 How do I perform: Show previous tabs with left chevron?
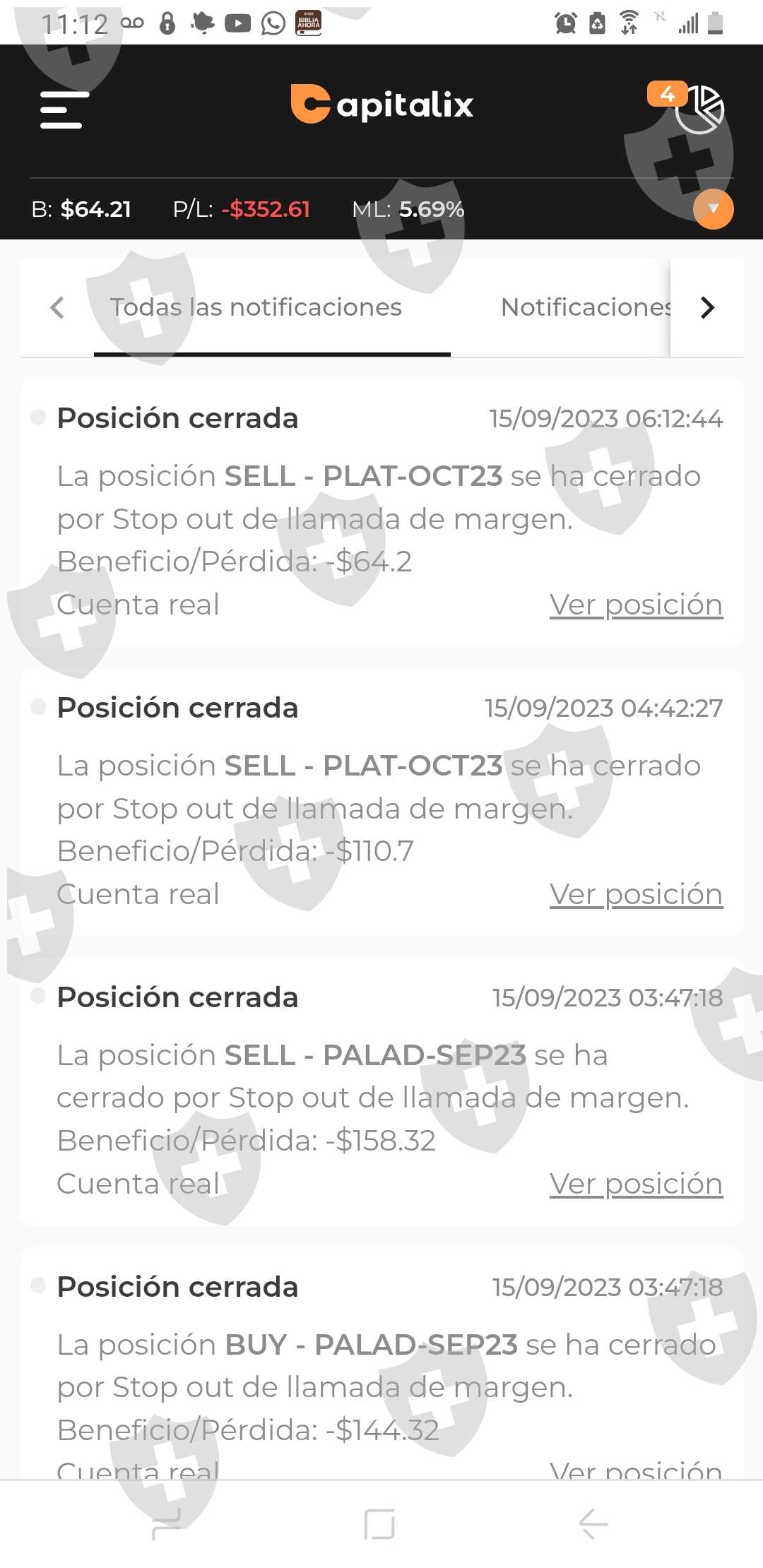click(x=57, y=307)
